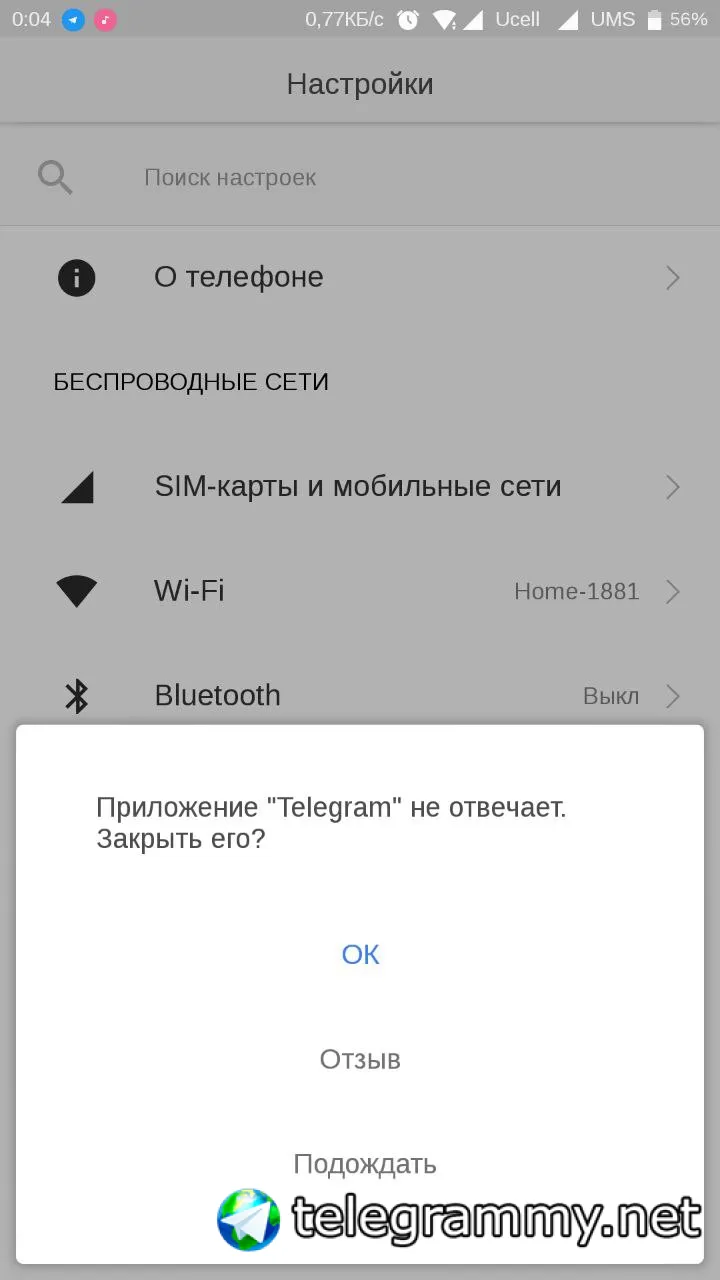This screenshot has height=1280, width=720.
Task: Select Подождать to keep waiting
Action: (x=364, y=1163)
